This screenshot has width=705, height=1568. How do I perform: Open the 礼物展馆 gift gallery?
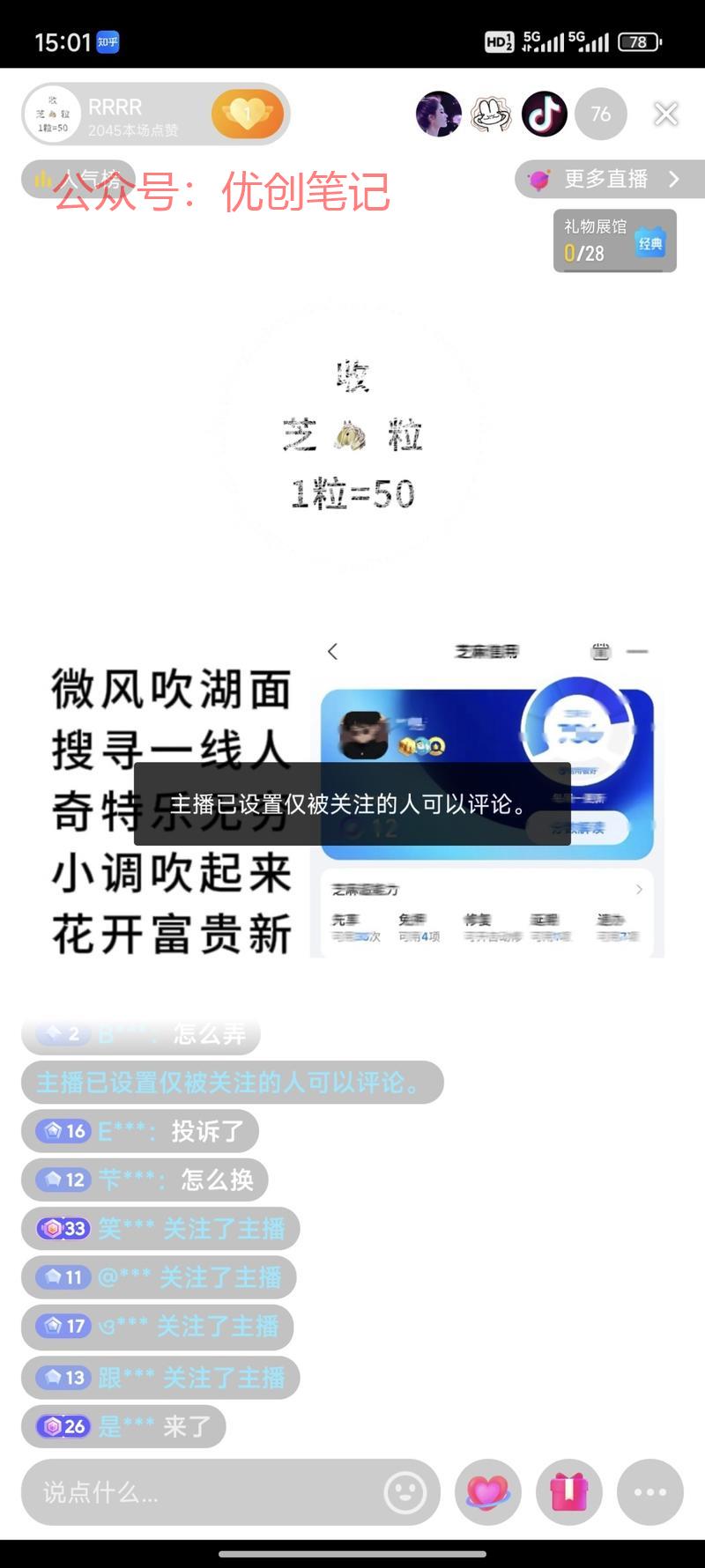click(x=615, y=240)
